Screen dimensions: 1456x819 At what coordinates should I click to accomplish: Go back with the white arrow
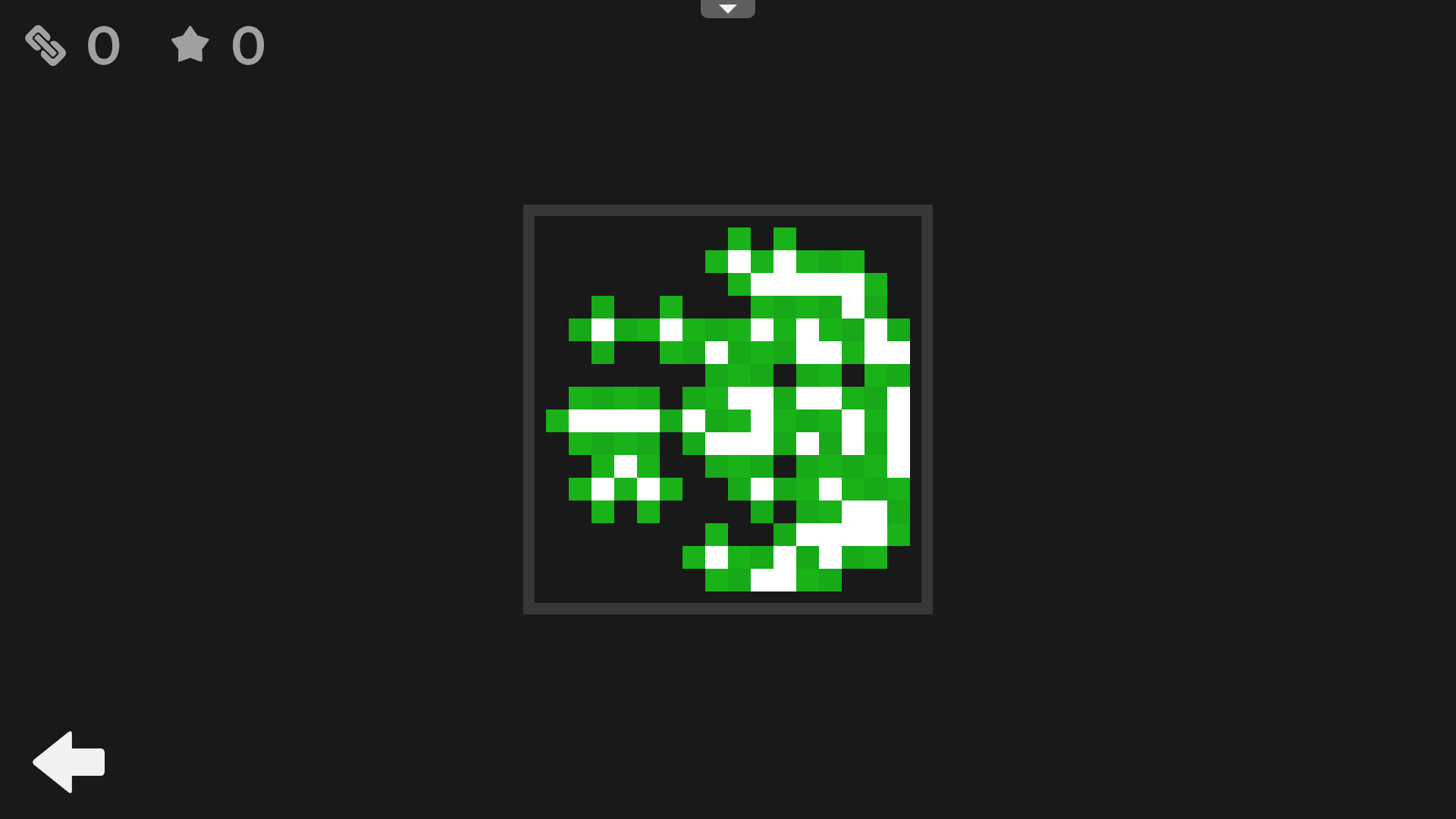[68, 761]
